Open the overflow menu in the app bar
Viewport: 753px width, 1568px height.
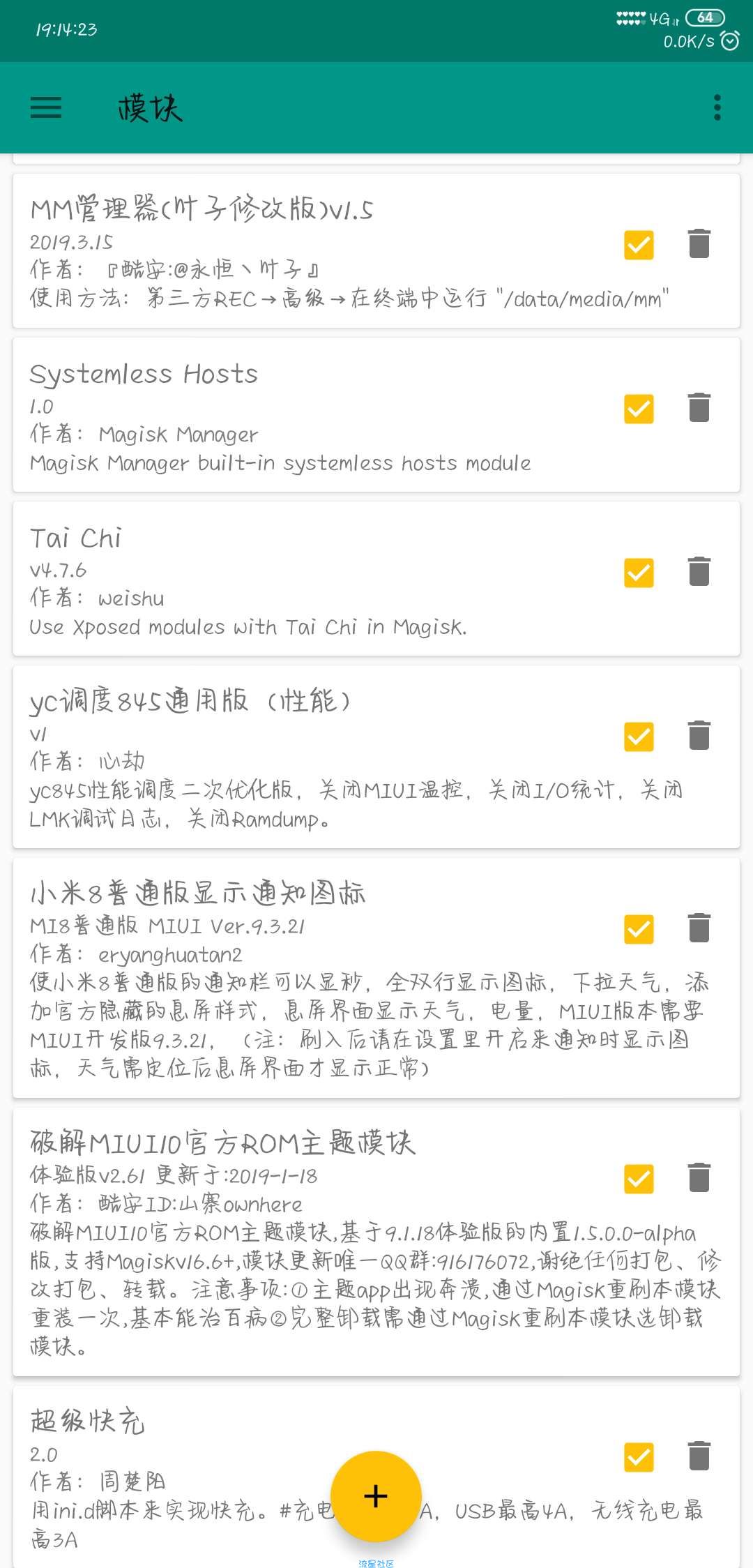pyautogui.click(x=717, y=107)
